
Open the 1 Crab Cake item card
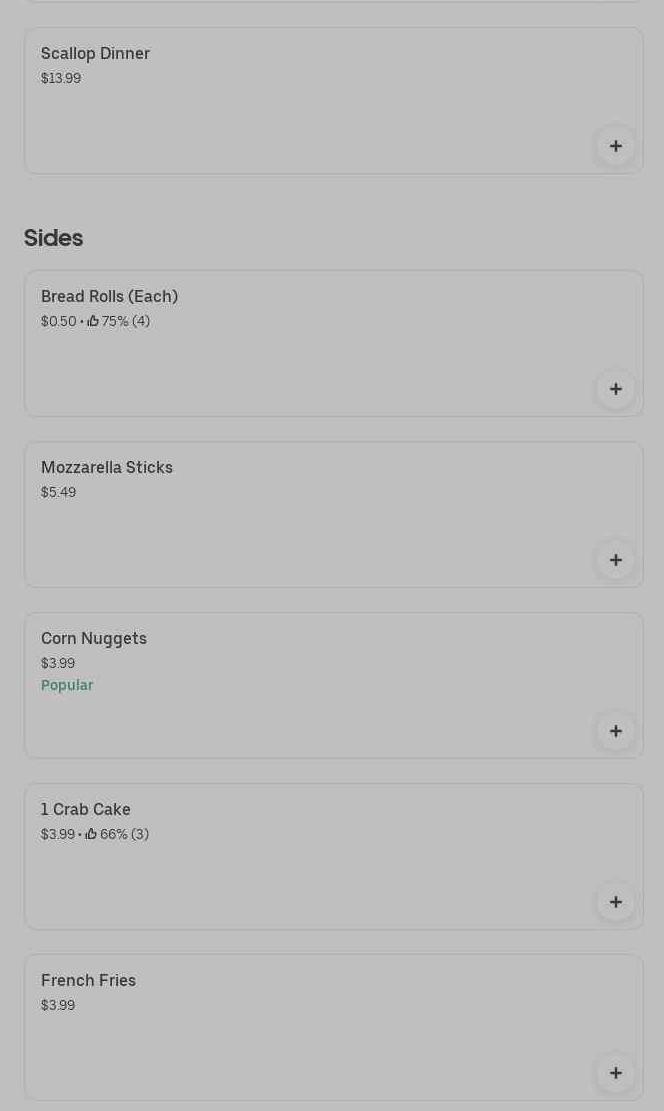300,856
